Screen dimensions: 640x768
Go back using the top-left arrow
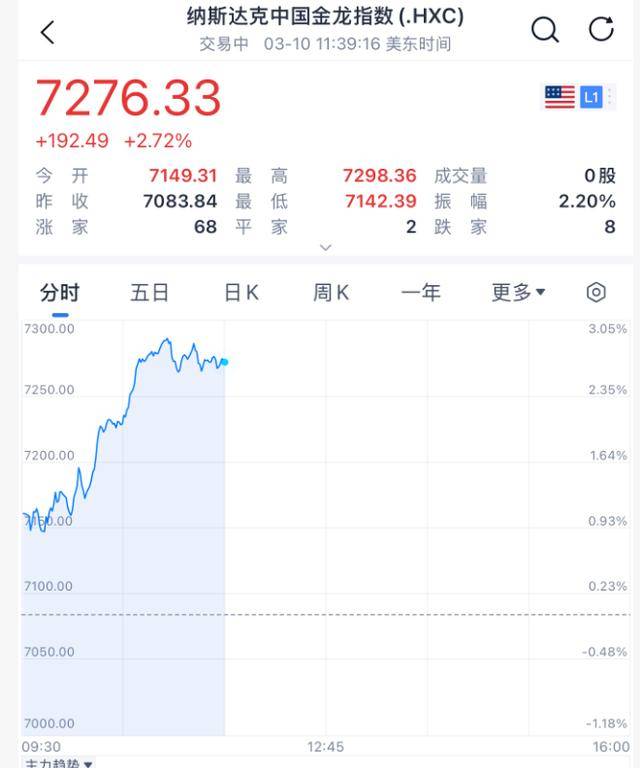coord(47,32)
